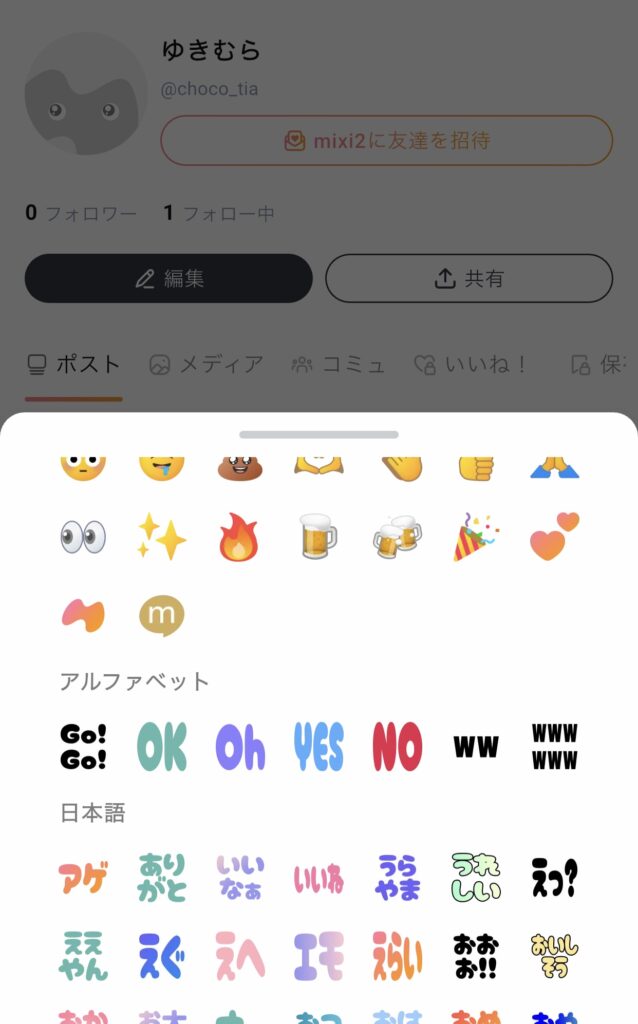Pick the えっ? sticker

555,877
